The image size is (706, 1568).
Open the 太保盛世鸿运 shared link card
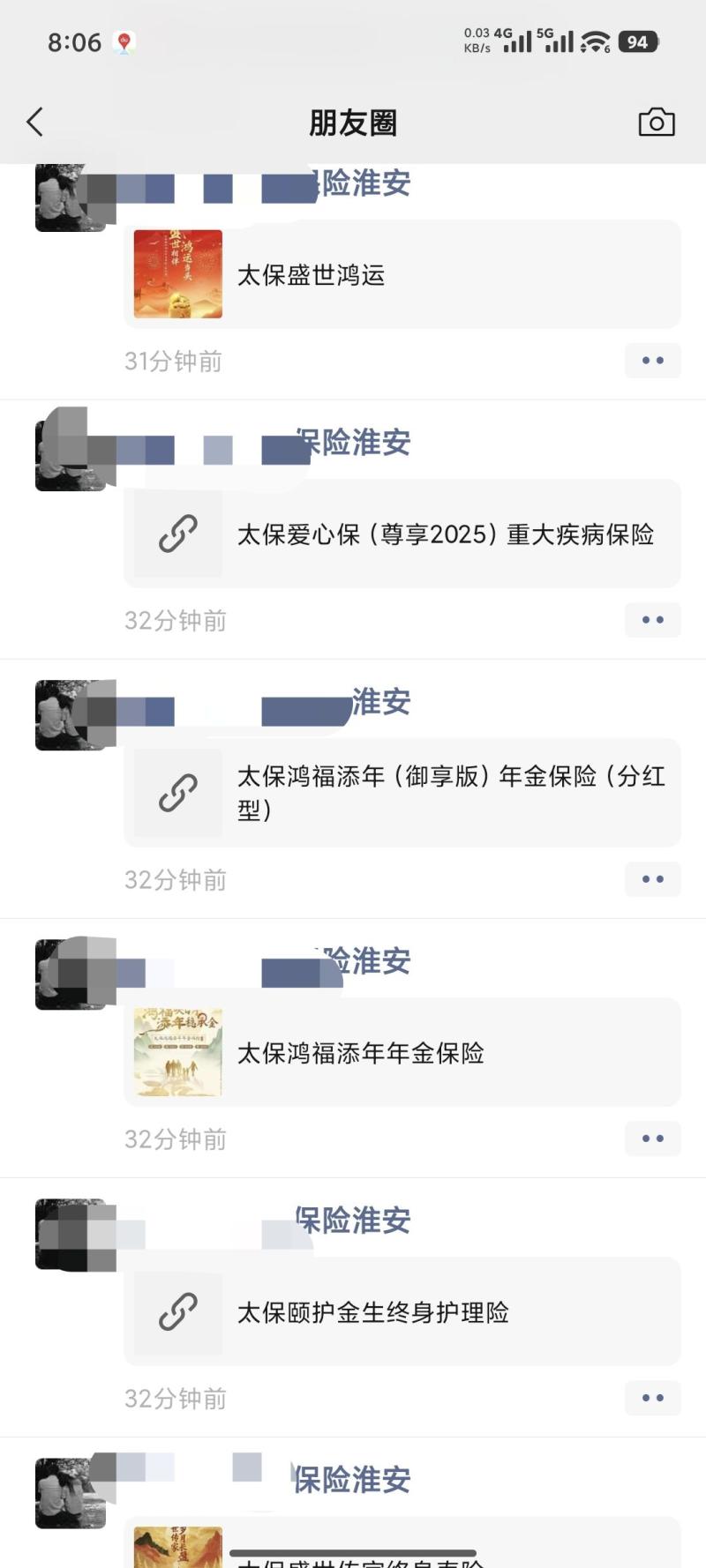pos(402,274)
